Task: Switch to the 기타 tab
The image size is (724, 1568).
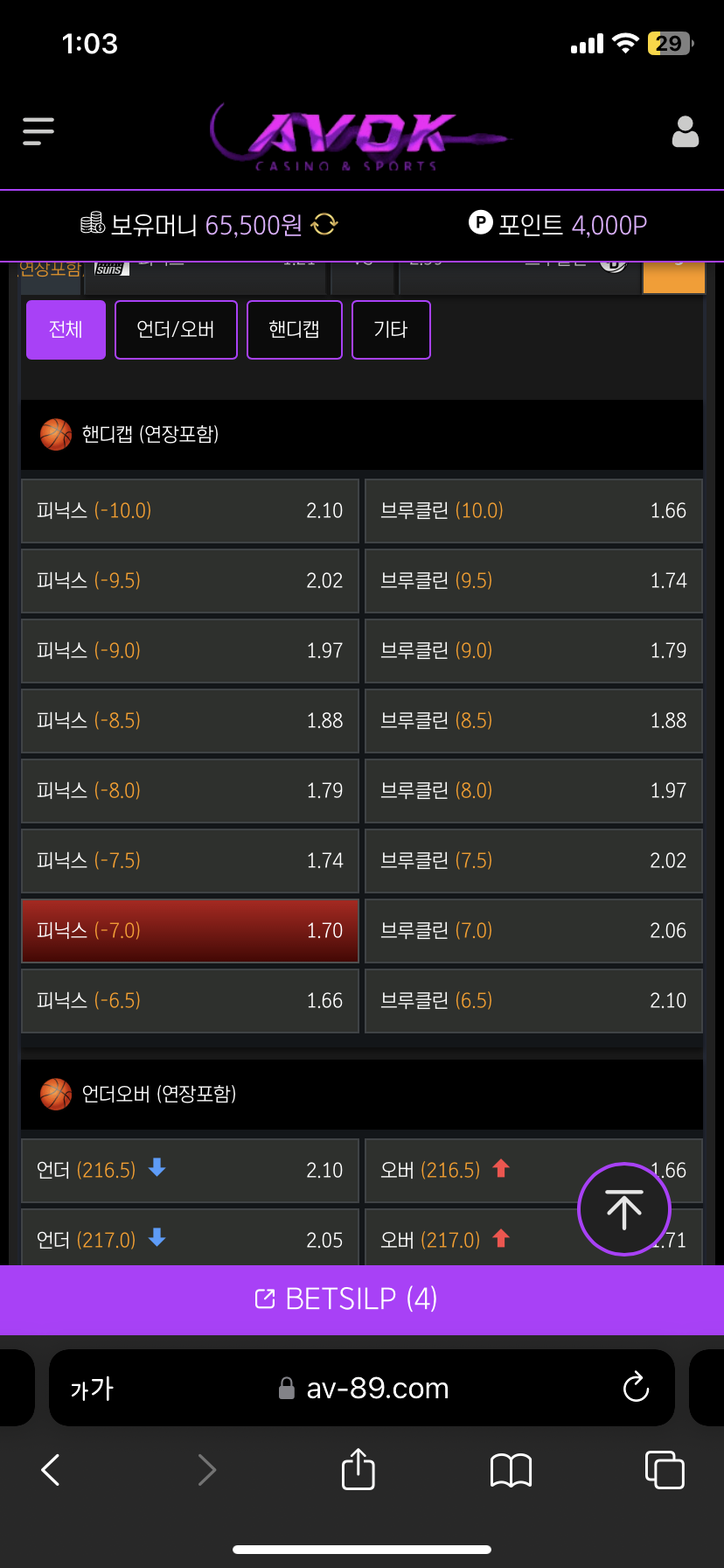Action: (x=391, y=330)
